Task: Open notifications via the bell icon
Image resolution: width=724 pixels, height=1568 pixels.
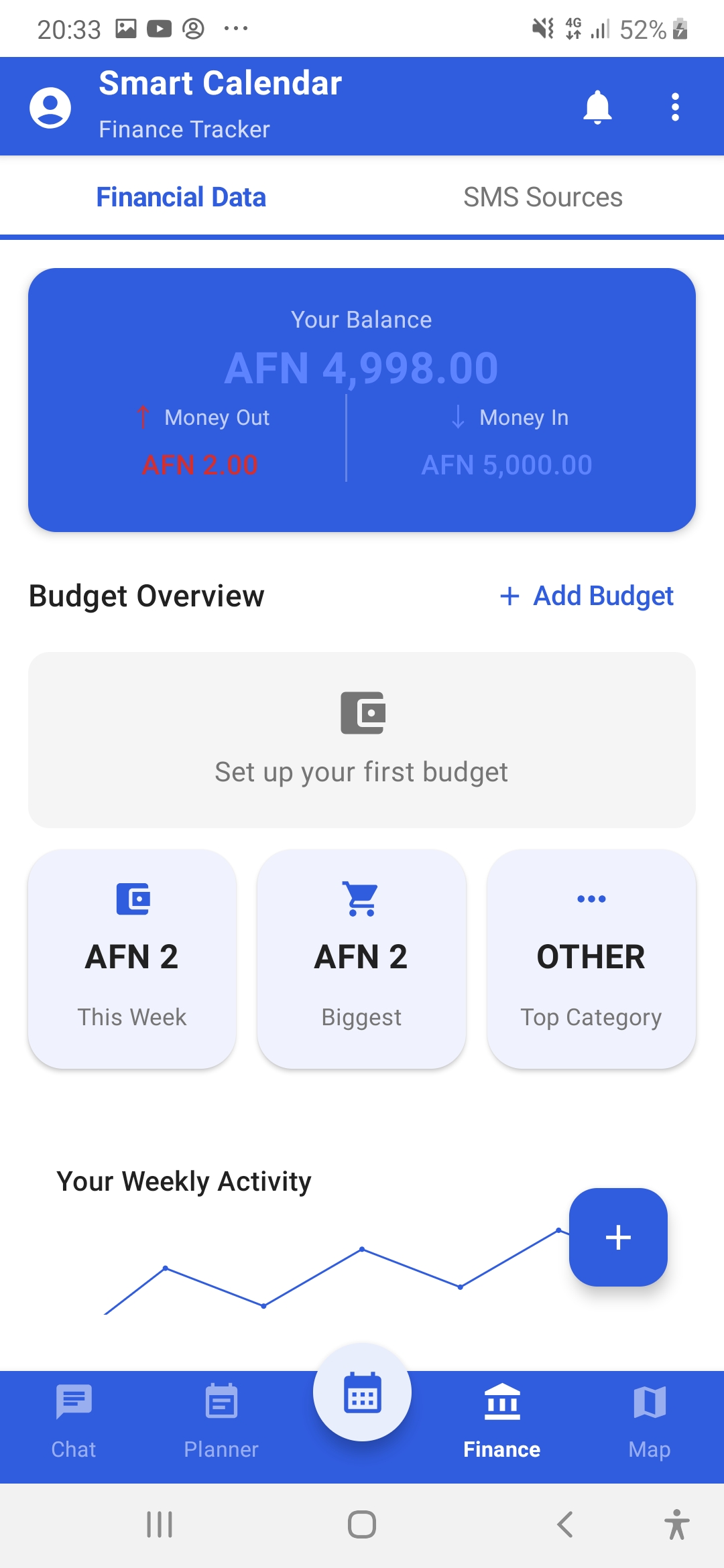Action: (x=599, y=107)
